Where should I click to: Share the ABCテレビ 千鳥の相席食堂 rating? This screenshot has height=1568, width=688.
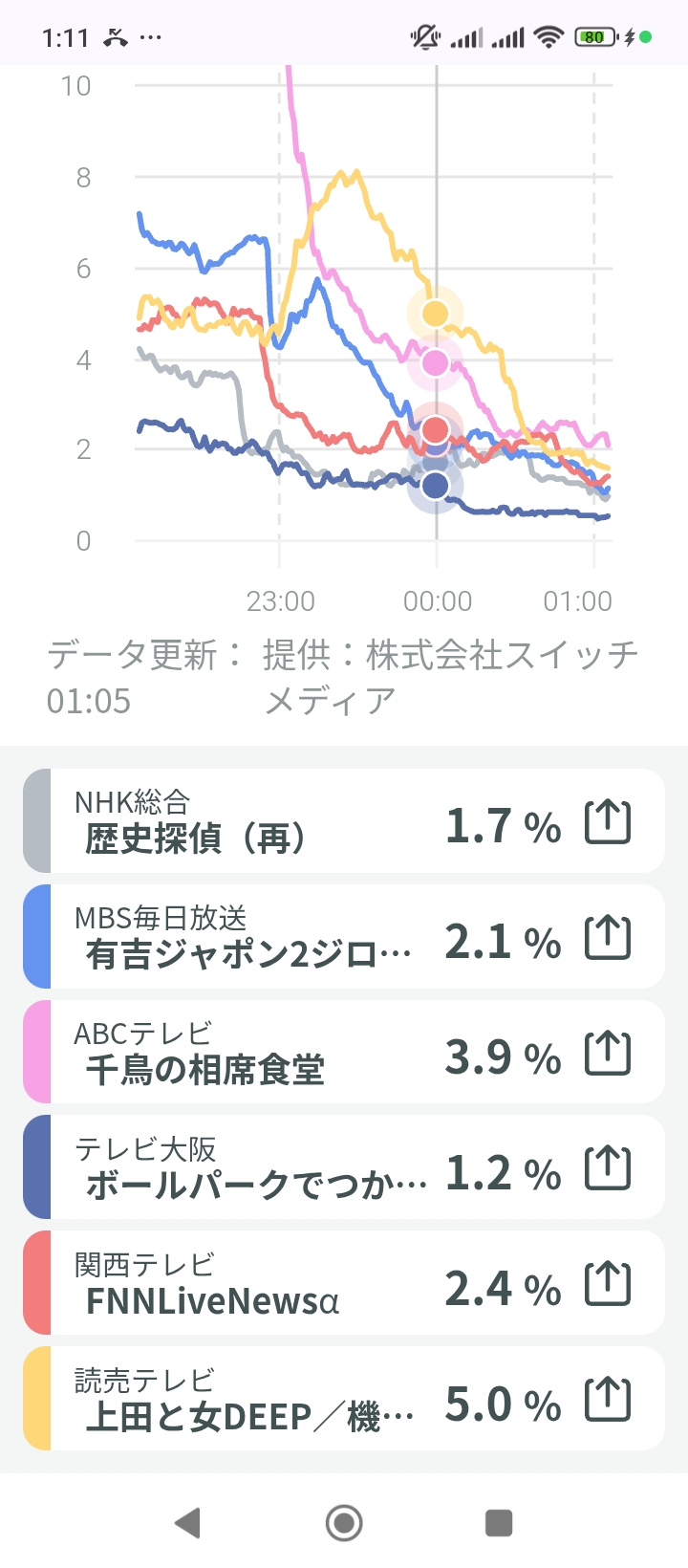608,1054
